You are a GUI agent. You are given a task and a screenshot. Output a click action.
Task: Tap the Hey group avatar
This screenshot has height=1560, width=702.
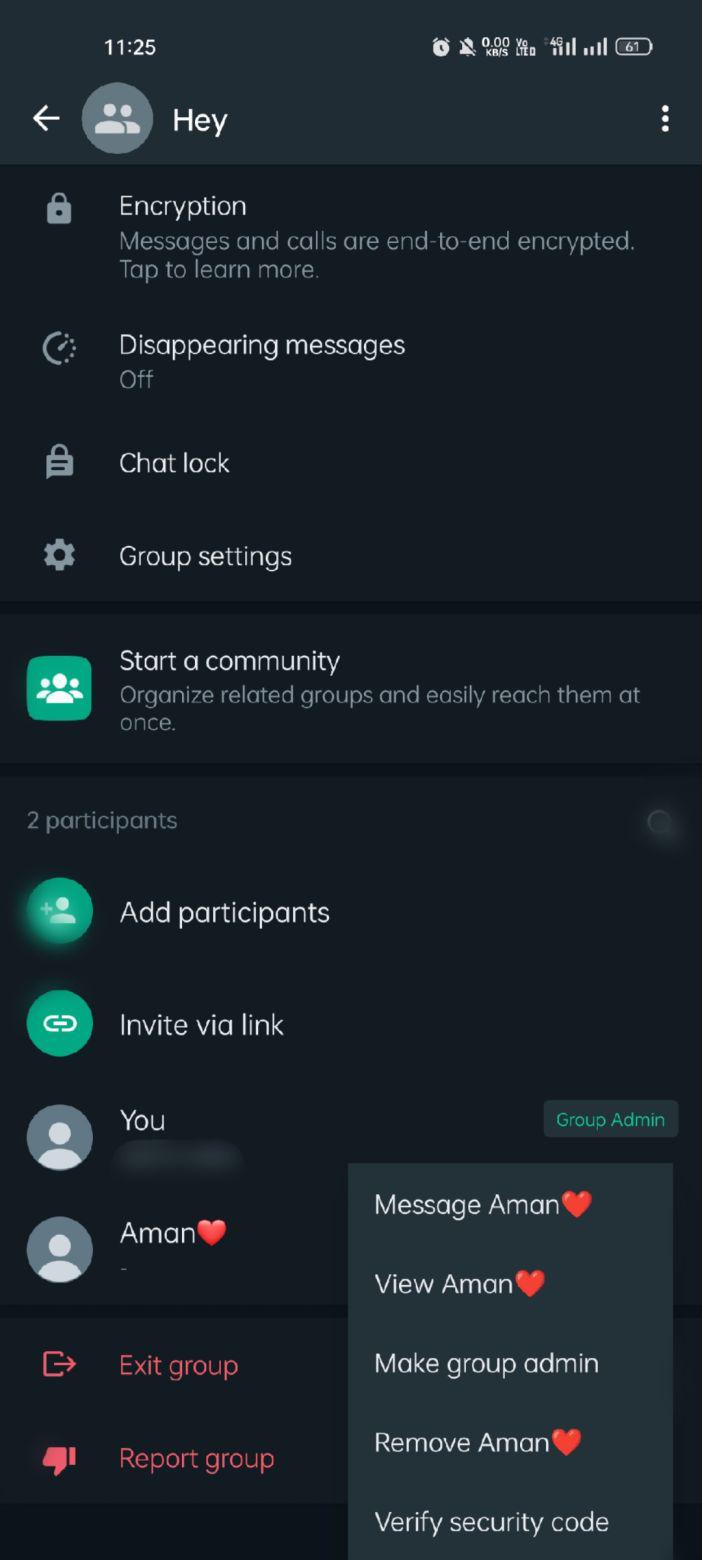[117, 119]
